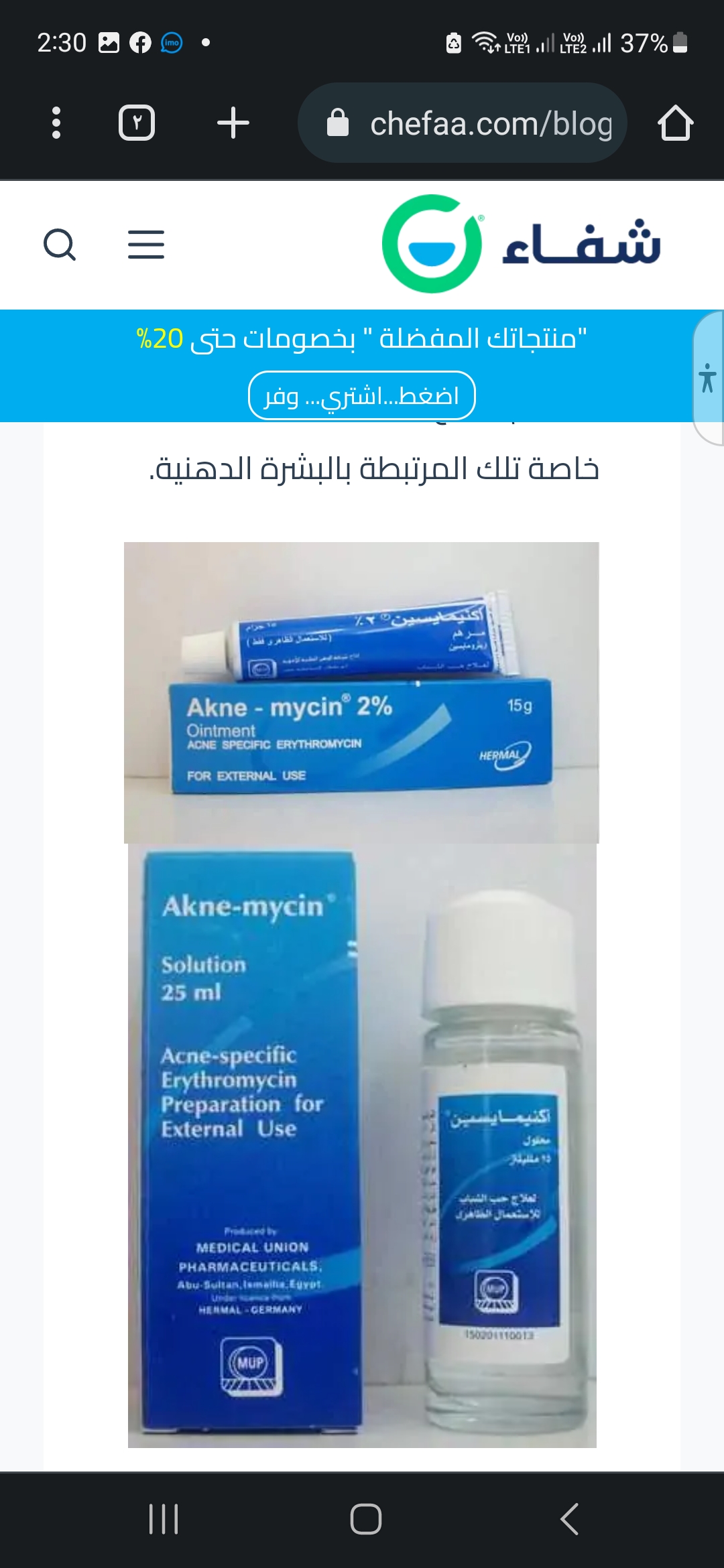Open recent apps from navigation bar
This screenshot has height=1568, width=724.
(x=164, y=1518)
